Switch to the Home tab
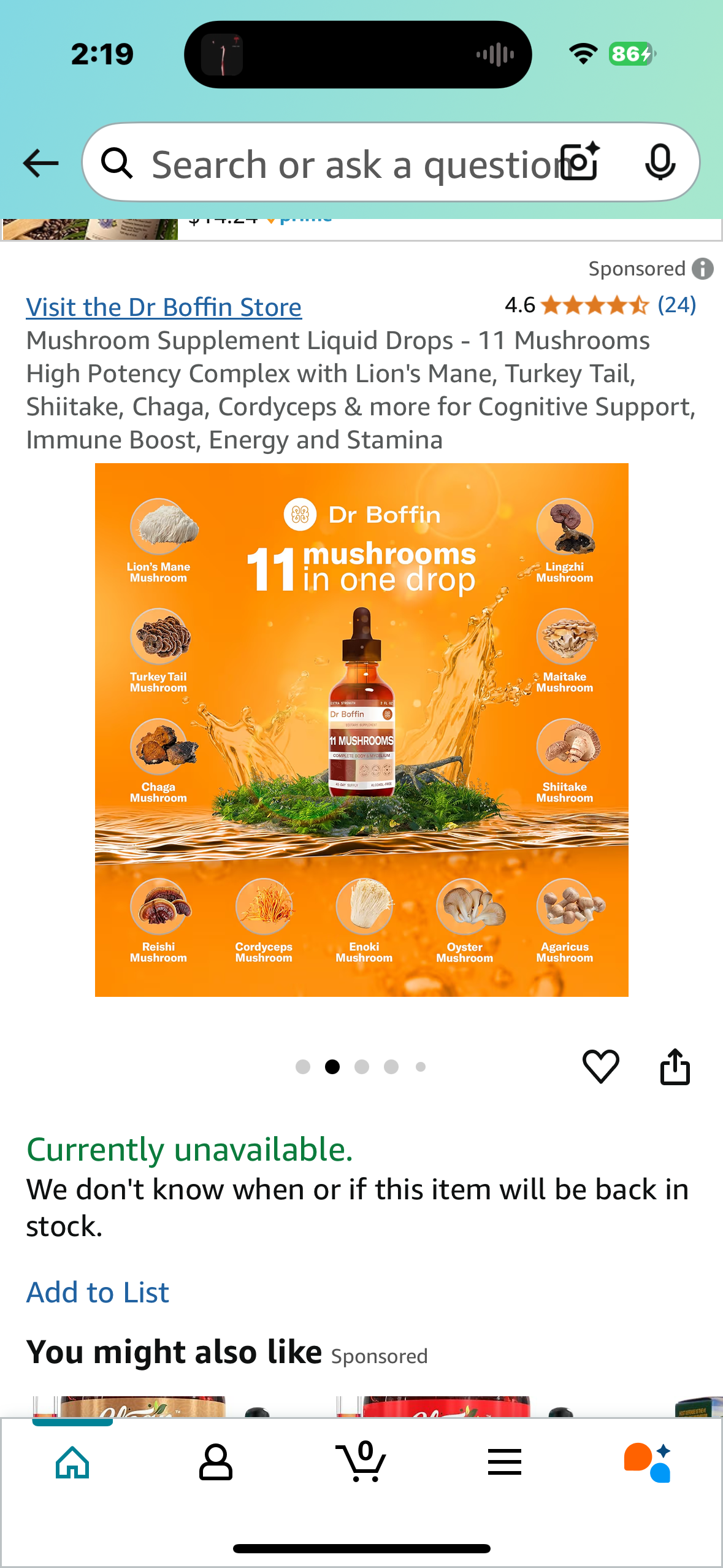Screen dimensions: 723x1568 (x=72, y=1462)
